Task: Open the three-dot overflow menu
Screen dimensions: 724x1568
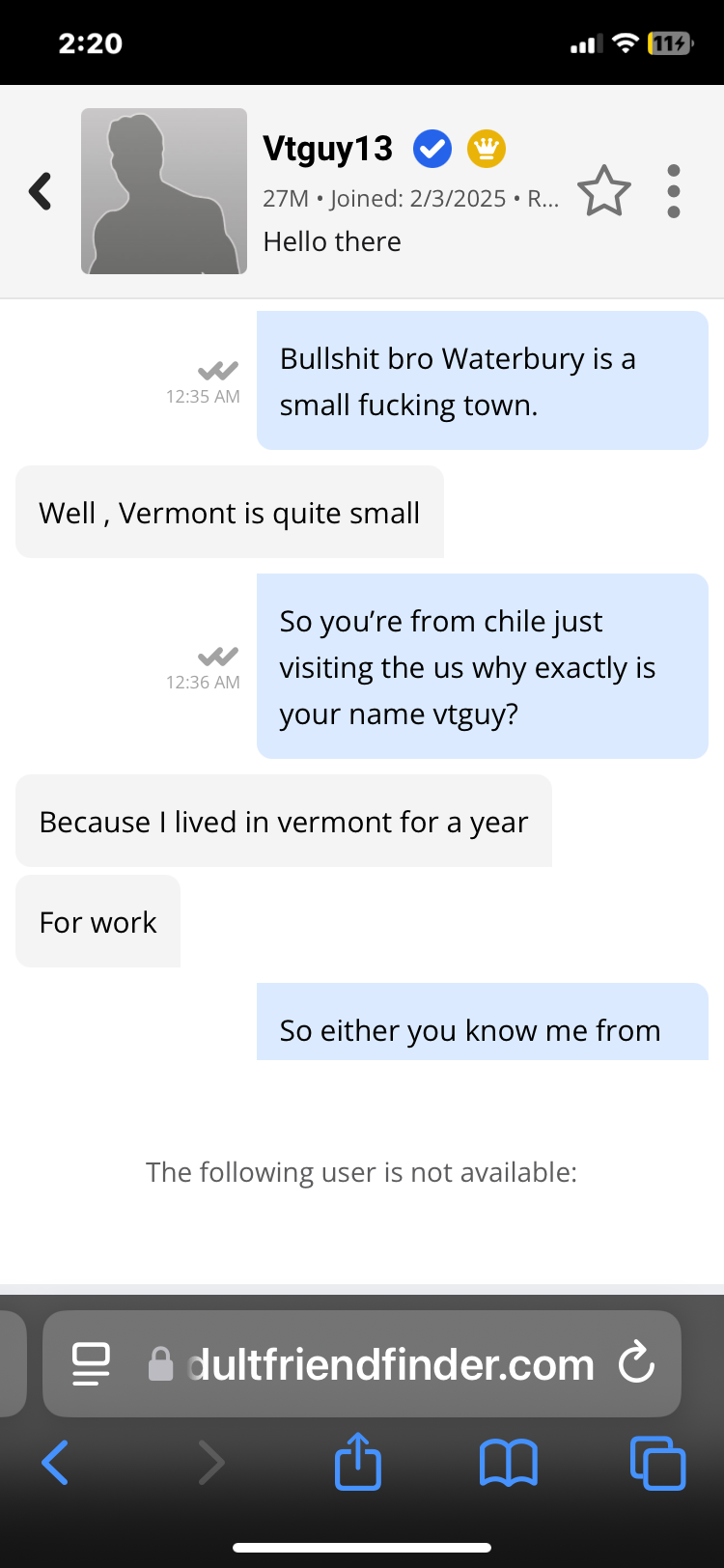Action: [674, 191]
